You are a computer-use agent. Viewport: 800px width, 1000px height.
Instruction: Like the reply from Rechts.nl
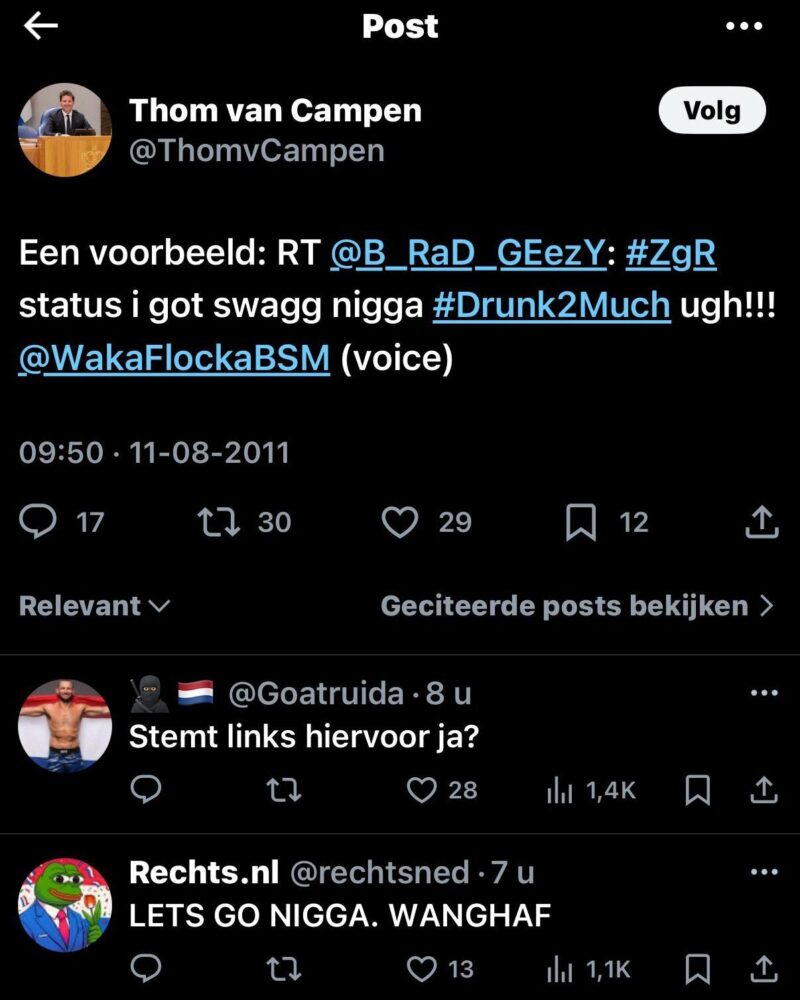point(424,968)
